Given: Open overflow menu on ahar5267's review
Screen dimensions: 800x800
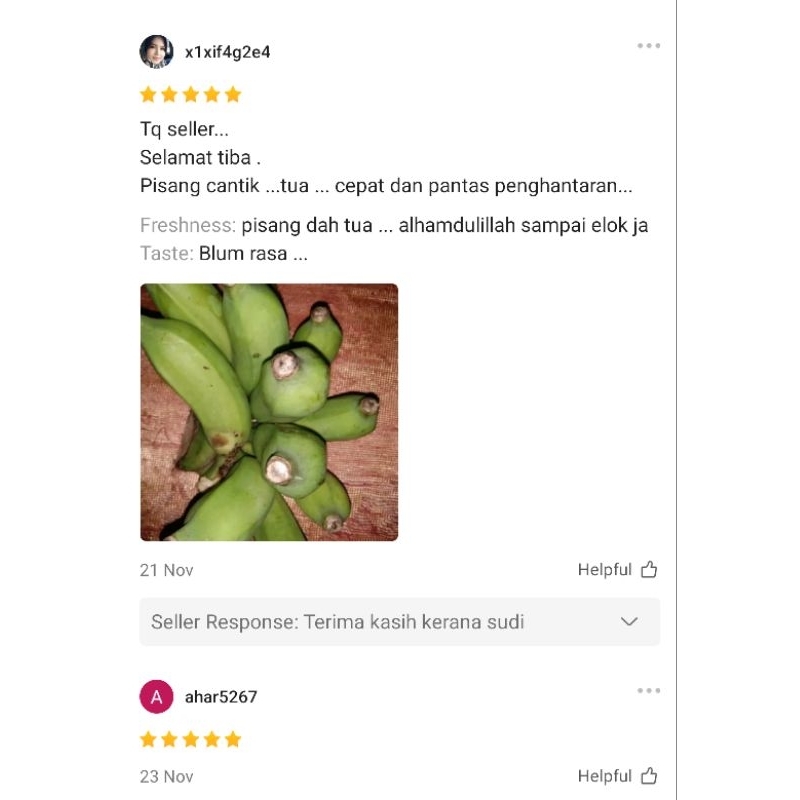Looking at the screenshot, I should tap(648, 691).
